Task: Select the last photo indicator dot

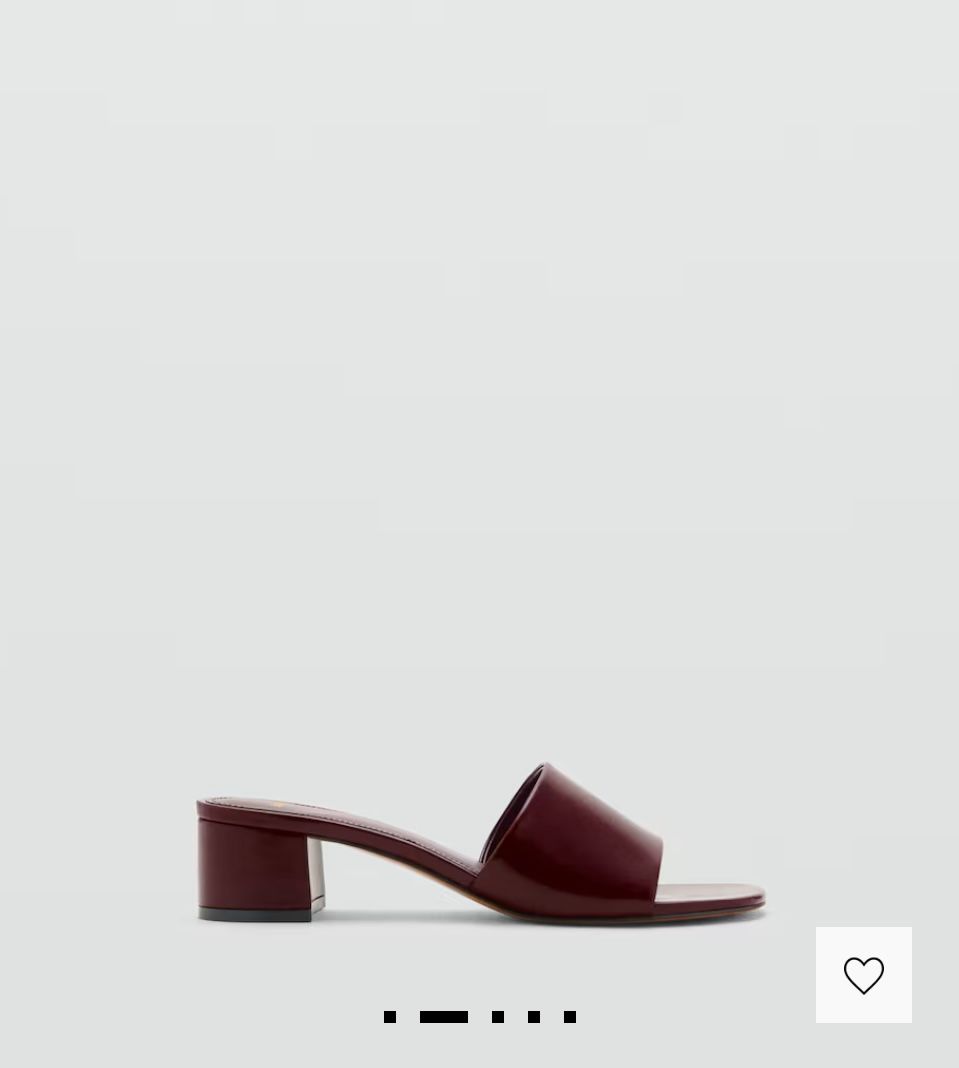Action: point(570,1017)
